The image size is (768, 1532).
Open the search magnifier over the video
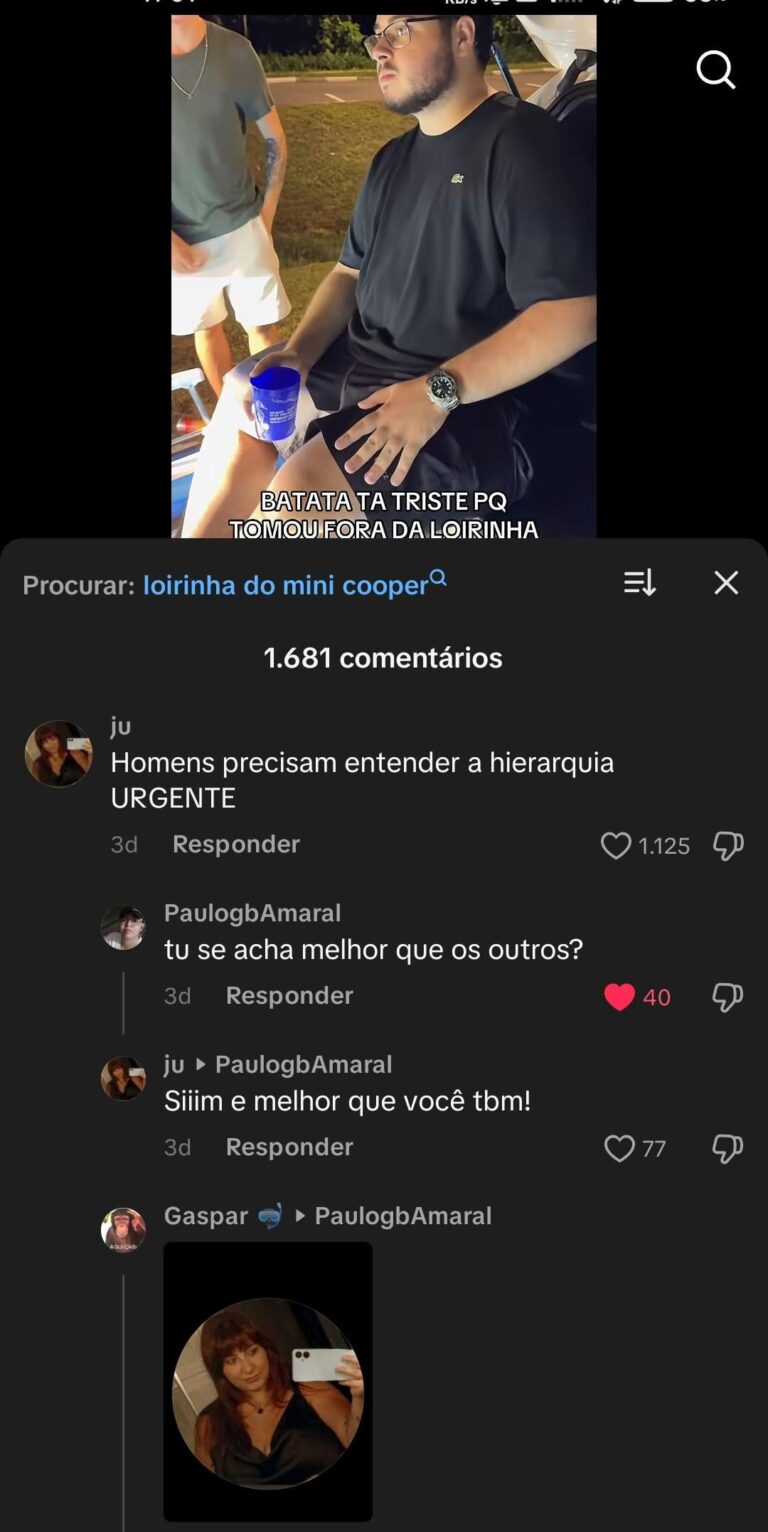715,70
